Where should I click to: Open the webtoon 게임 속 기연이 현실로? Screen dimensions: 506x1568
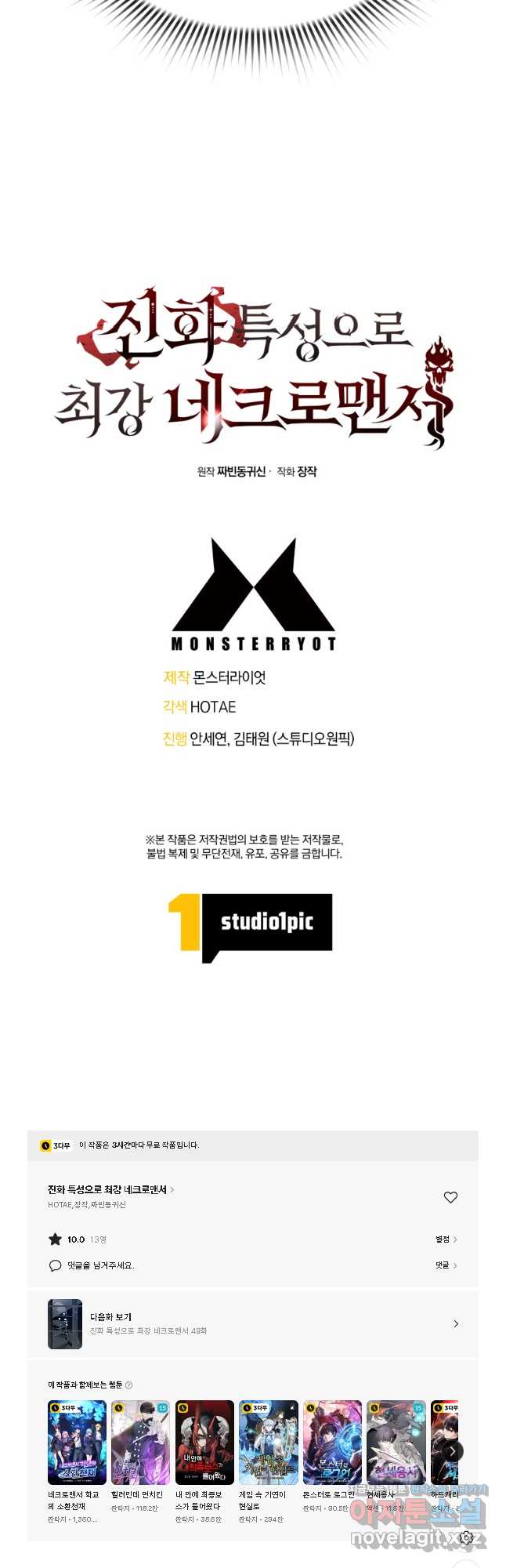tap(268, 1443)
